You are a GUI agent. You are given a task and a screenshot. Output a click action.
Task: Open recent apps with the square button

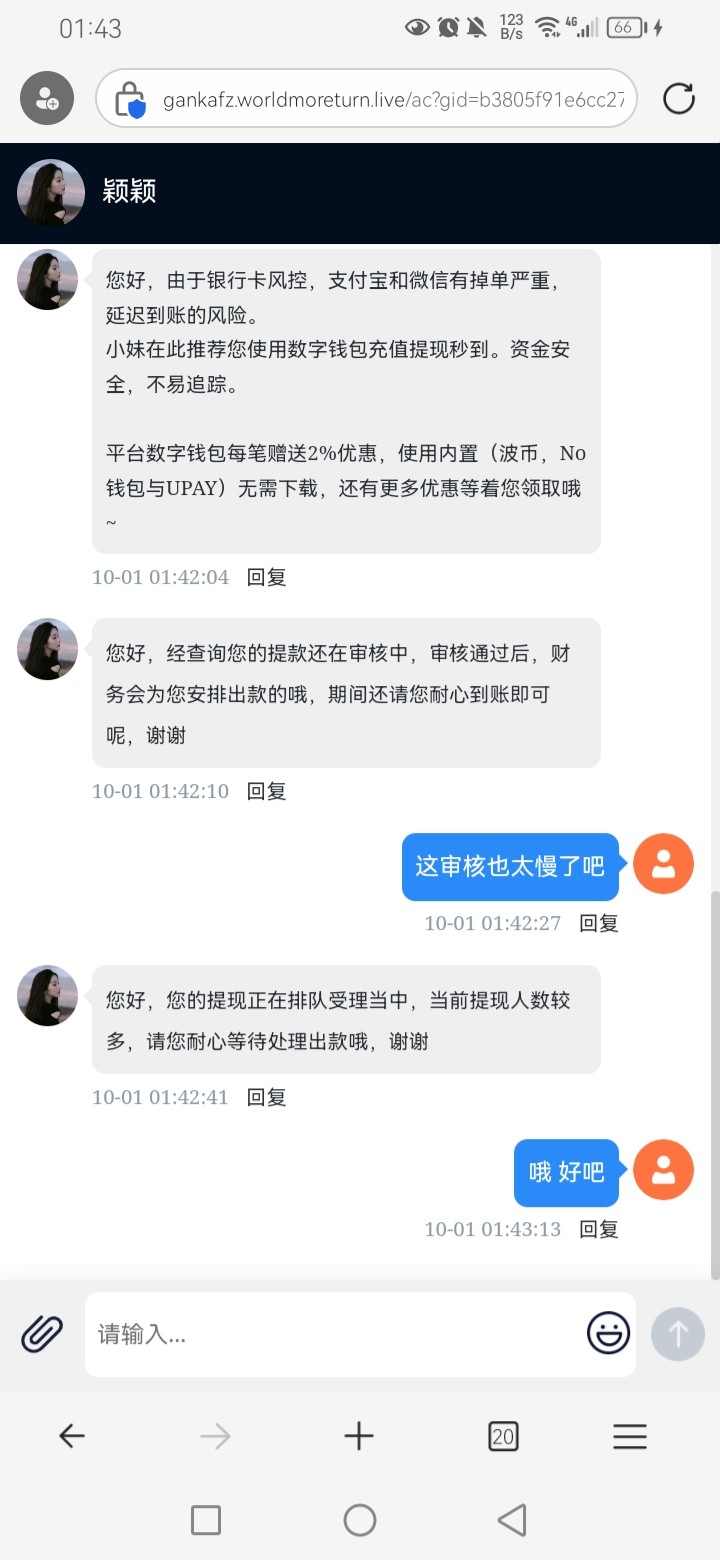coord(206,1520)
